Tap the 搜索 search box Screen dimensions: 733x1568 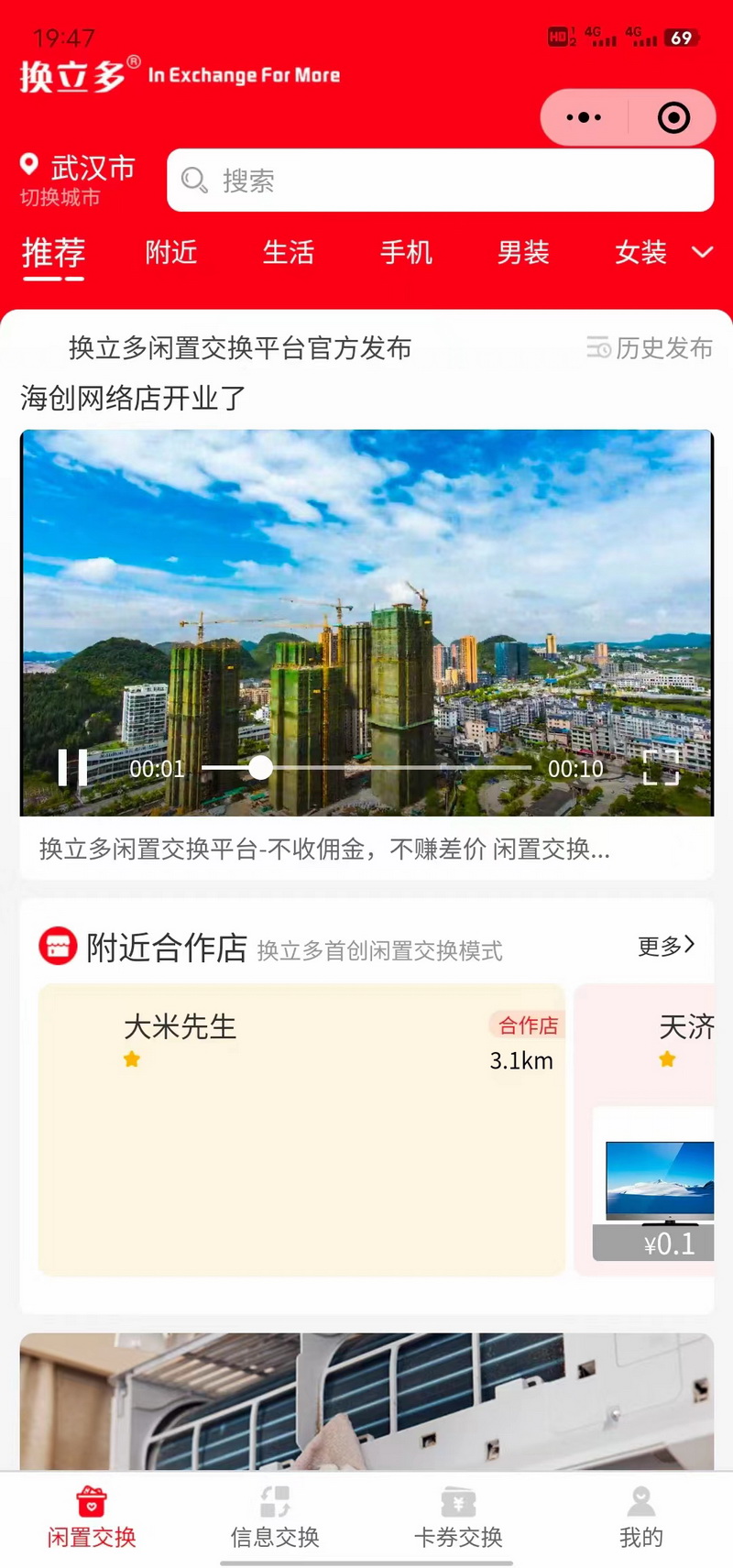(x=440, y=181)
